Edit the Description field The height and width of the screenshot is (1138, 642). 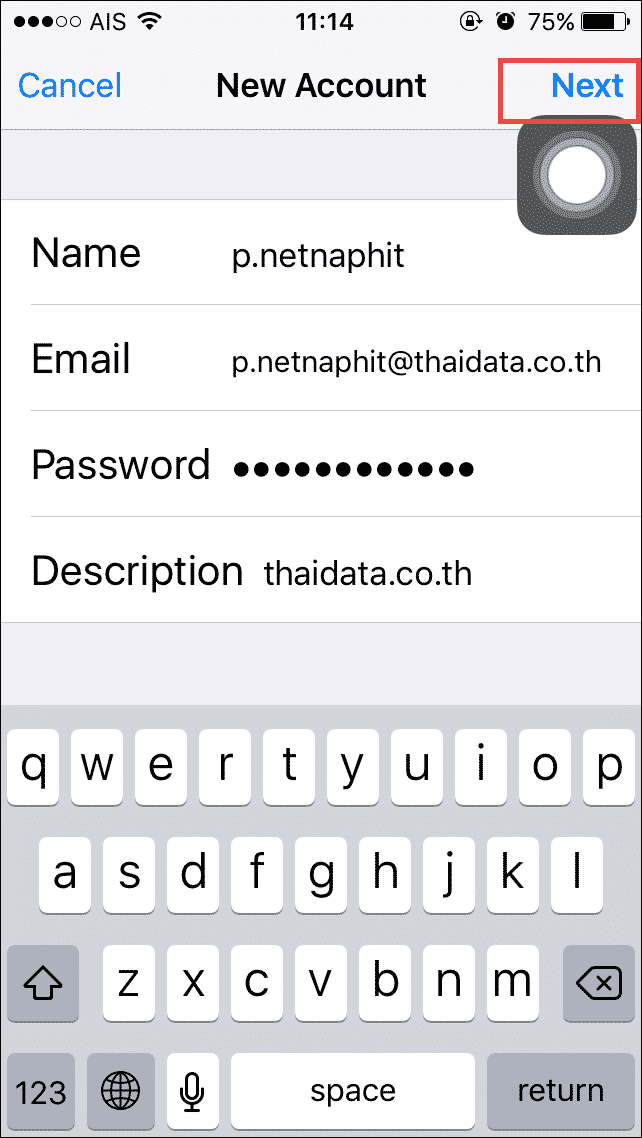pyautogui.click(x=321, y=570)
